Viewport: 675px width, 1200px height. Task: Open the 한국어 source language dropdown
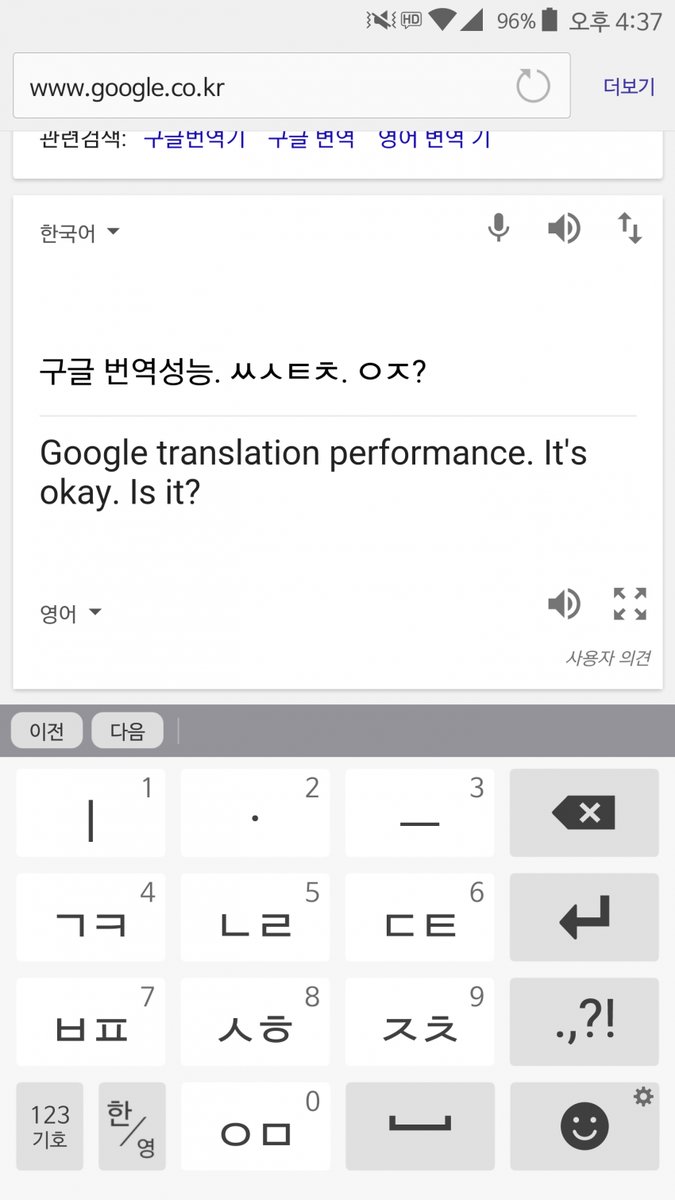80,233
